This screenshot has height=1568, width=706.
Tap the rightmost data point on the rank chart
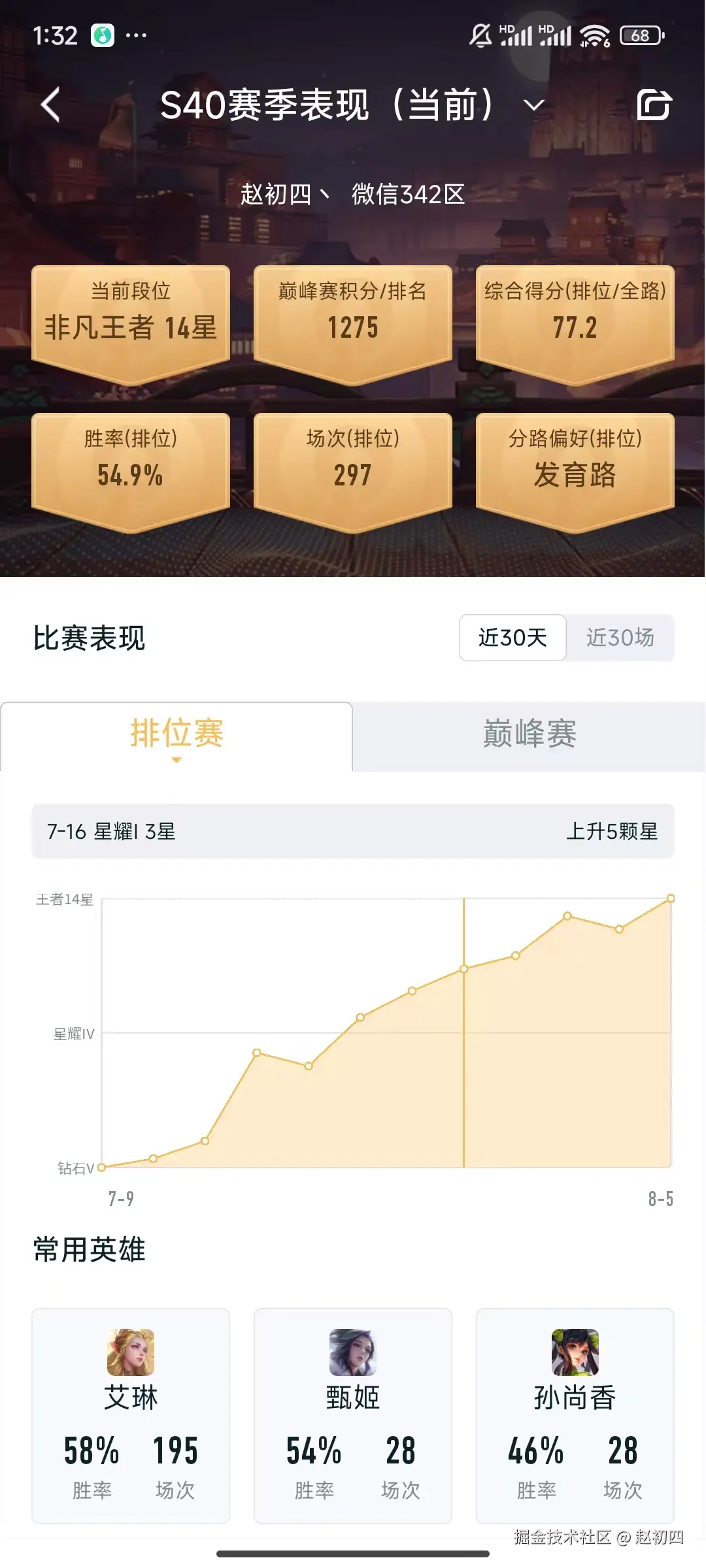point(671,899)
